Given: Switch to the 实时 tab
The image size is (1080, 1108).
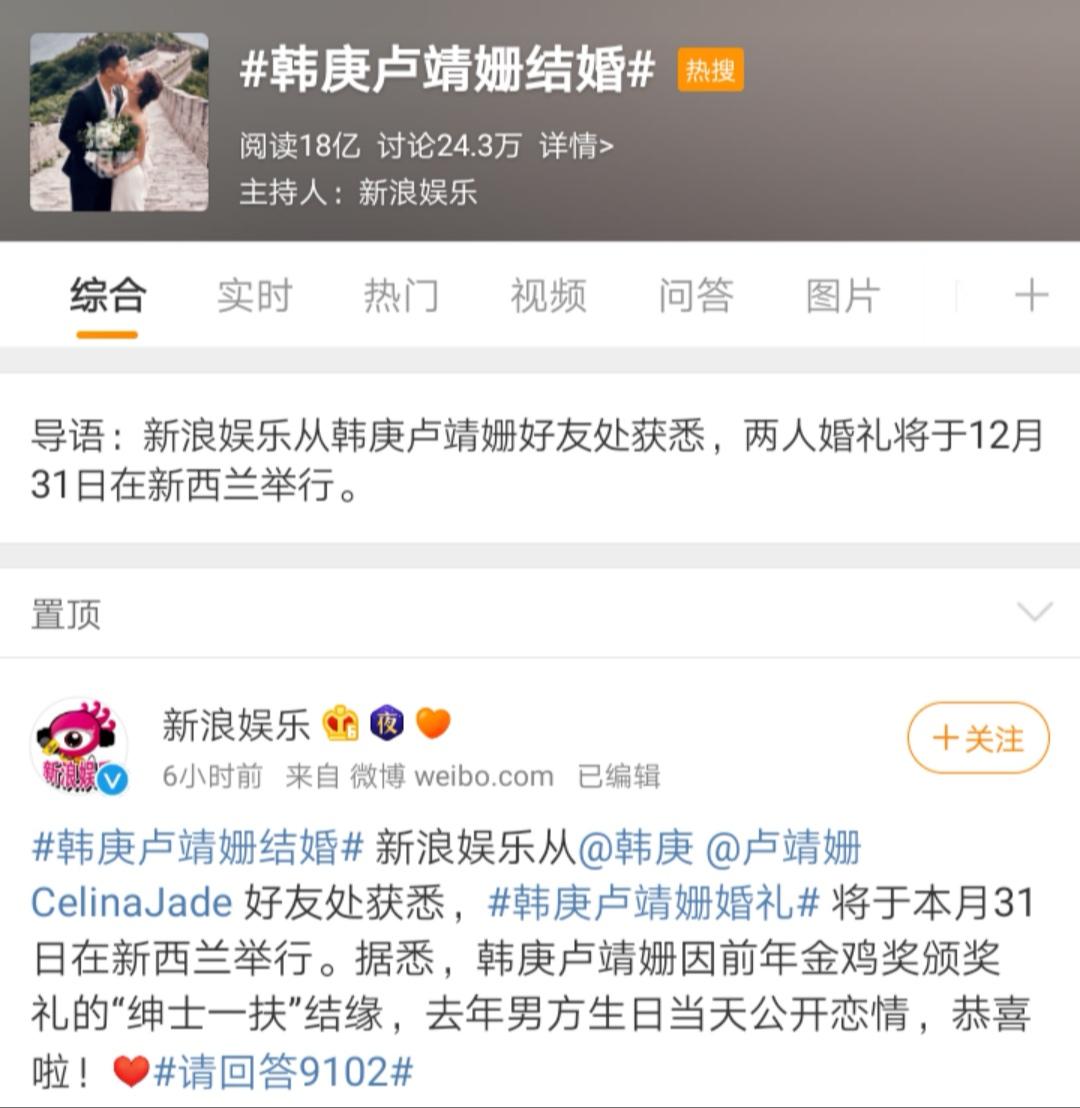Looking at the screenshot, I should 255,297.
